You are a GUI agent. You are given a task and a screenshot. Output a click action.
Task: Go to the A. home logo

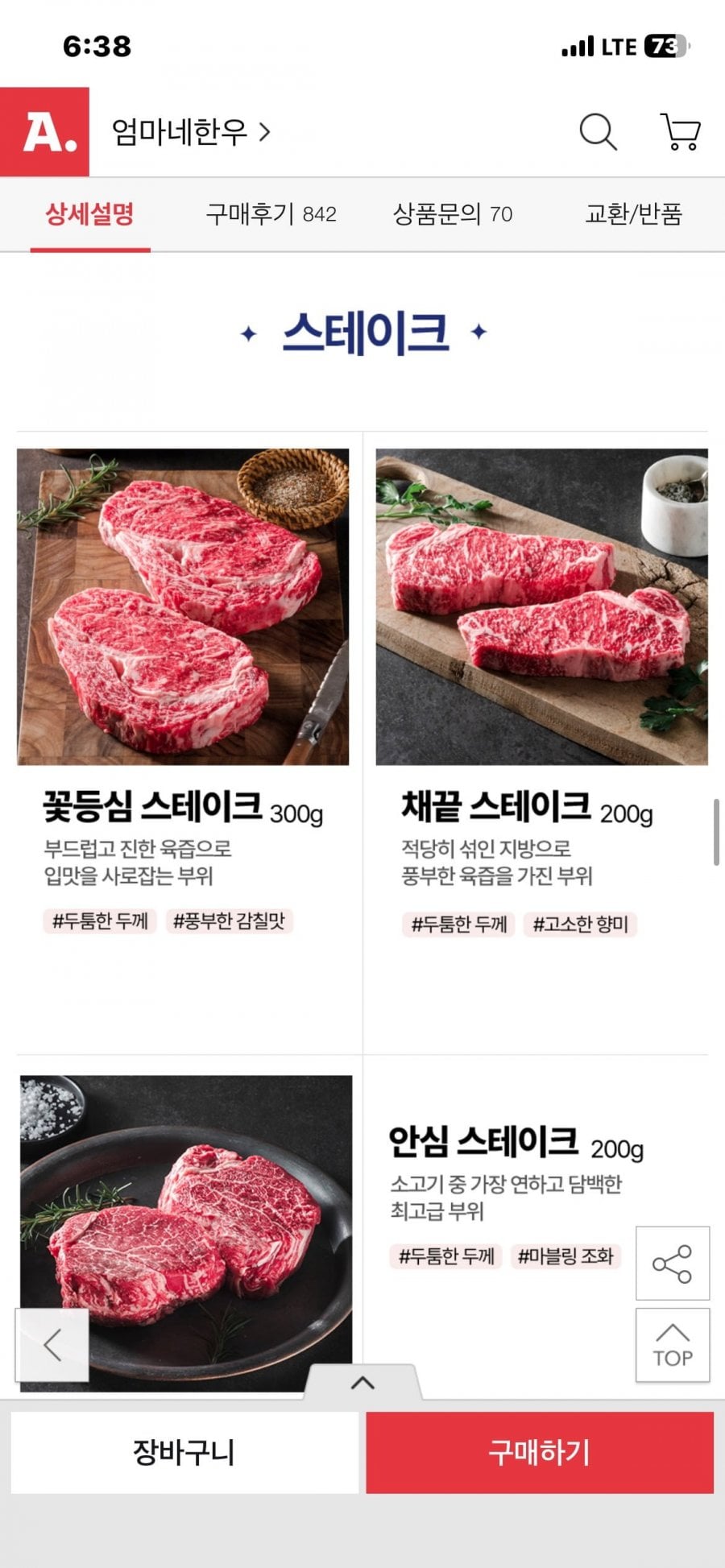(45, 132)
